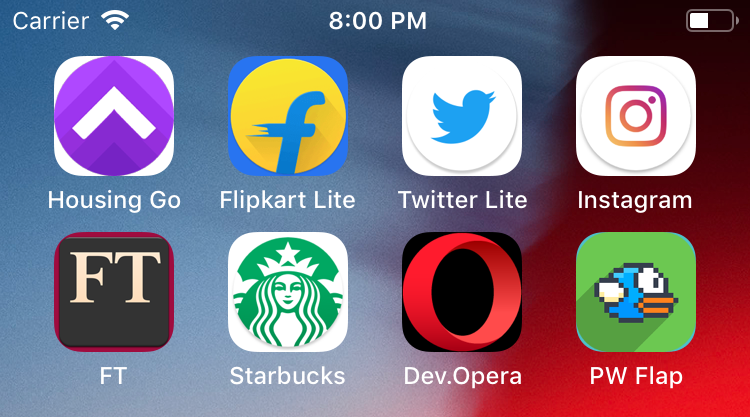This screenshot has width=750, height=417.
Task: Launch the Starbucks app
Action: click(x=288, y=291)
